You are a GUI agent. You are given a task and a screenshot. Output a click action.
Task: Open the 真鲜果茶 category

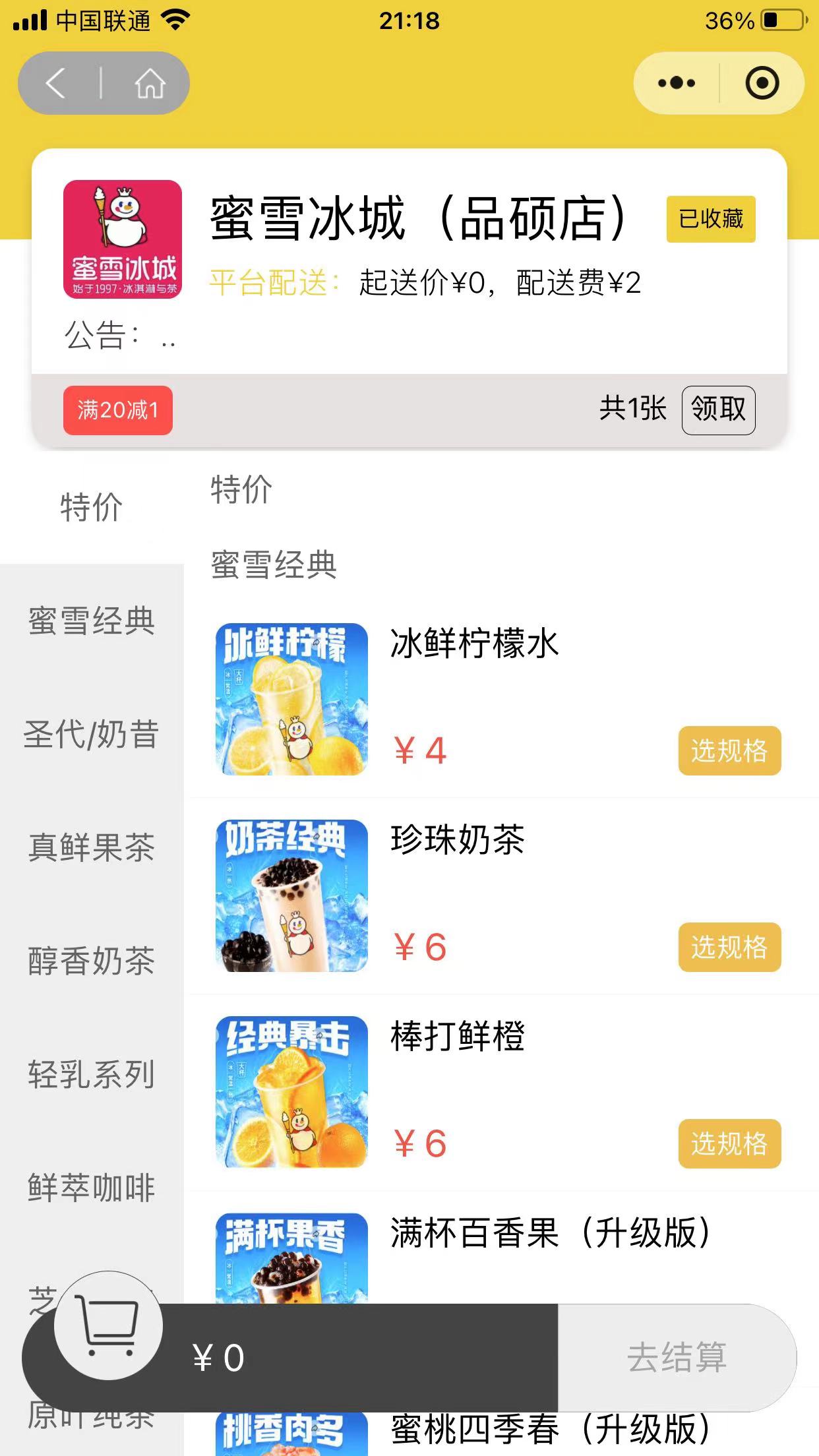pyautogui.click(x=91, y=847)
